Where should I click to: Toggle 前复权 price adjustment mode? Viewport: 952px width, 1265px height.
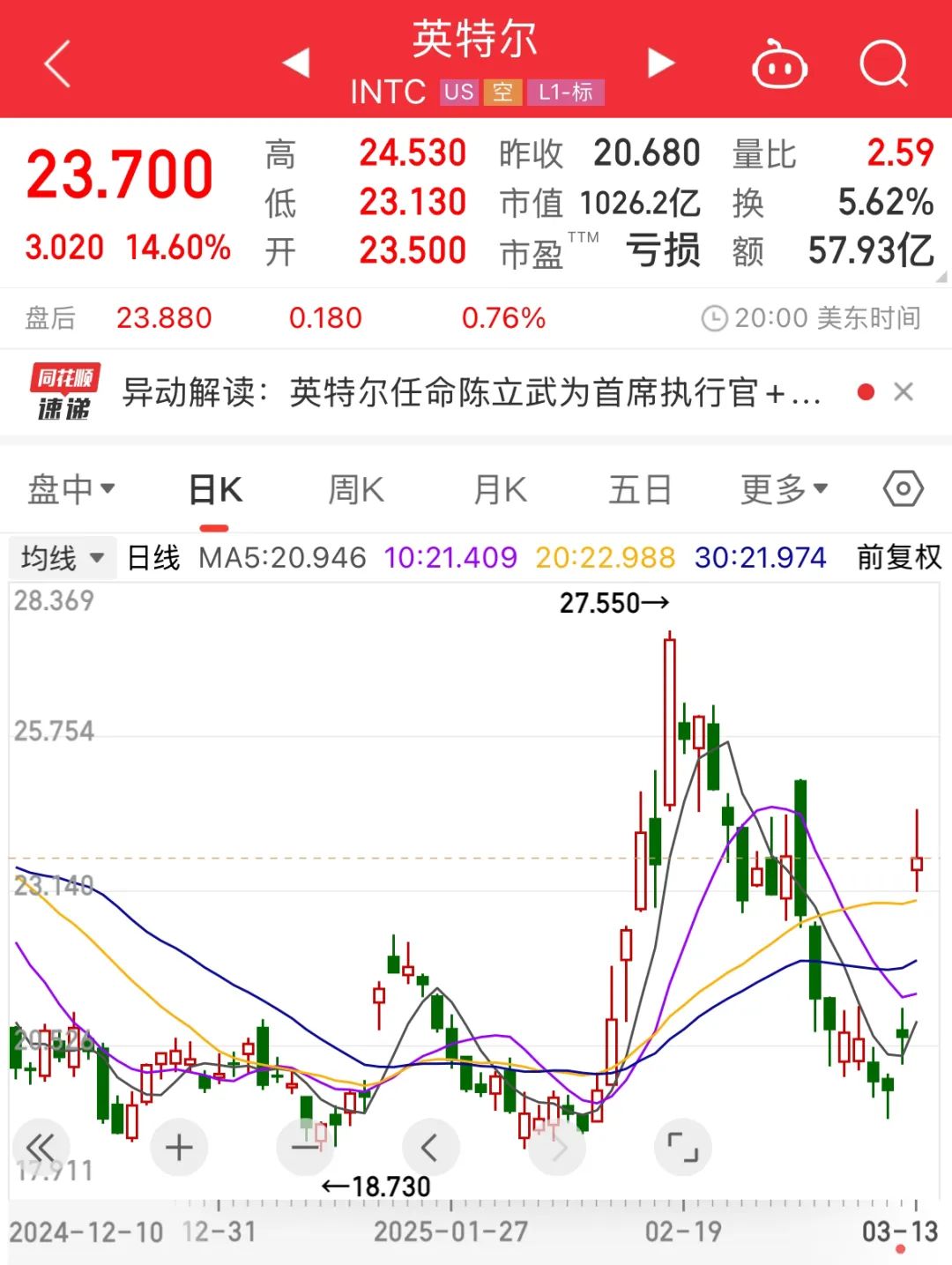tap(898, 557)
